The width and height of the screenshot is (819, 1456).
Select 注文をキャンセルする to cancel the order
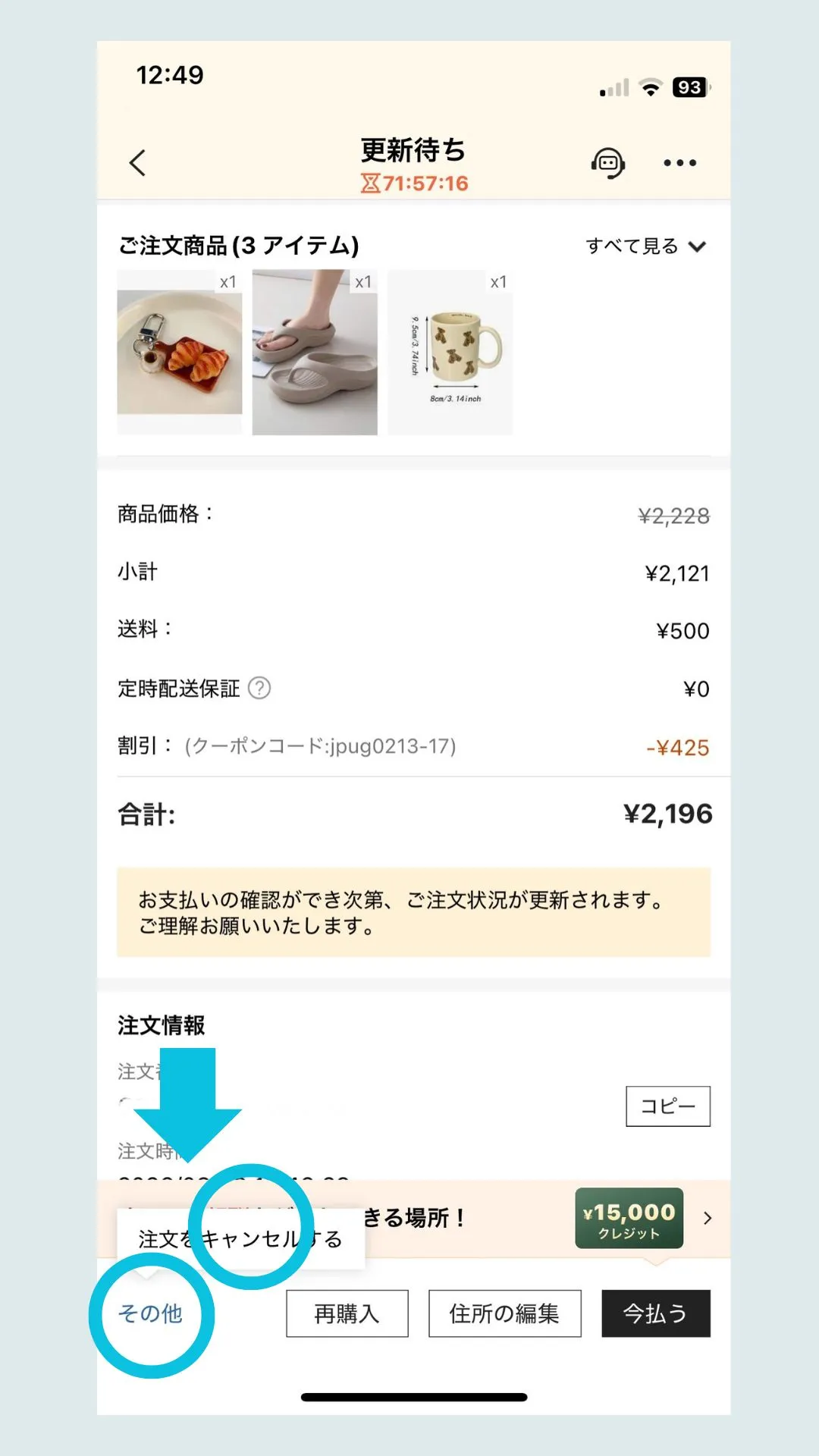tap(240, 1239)
